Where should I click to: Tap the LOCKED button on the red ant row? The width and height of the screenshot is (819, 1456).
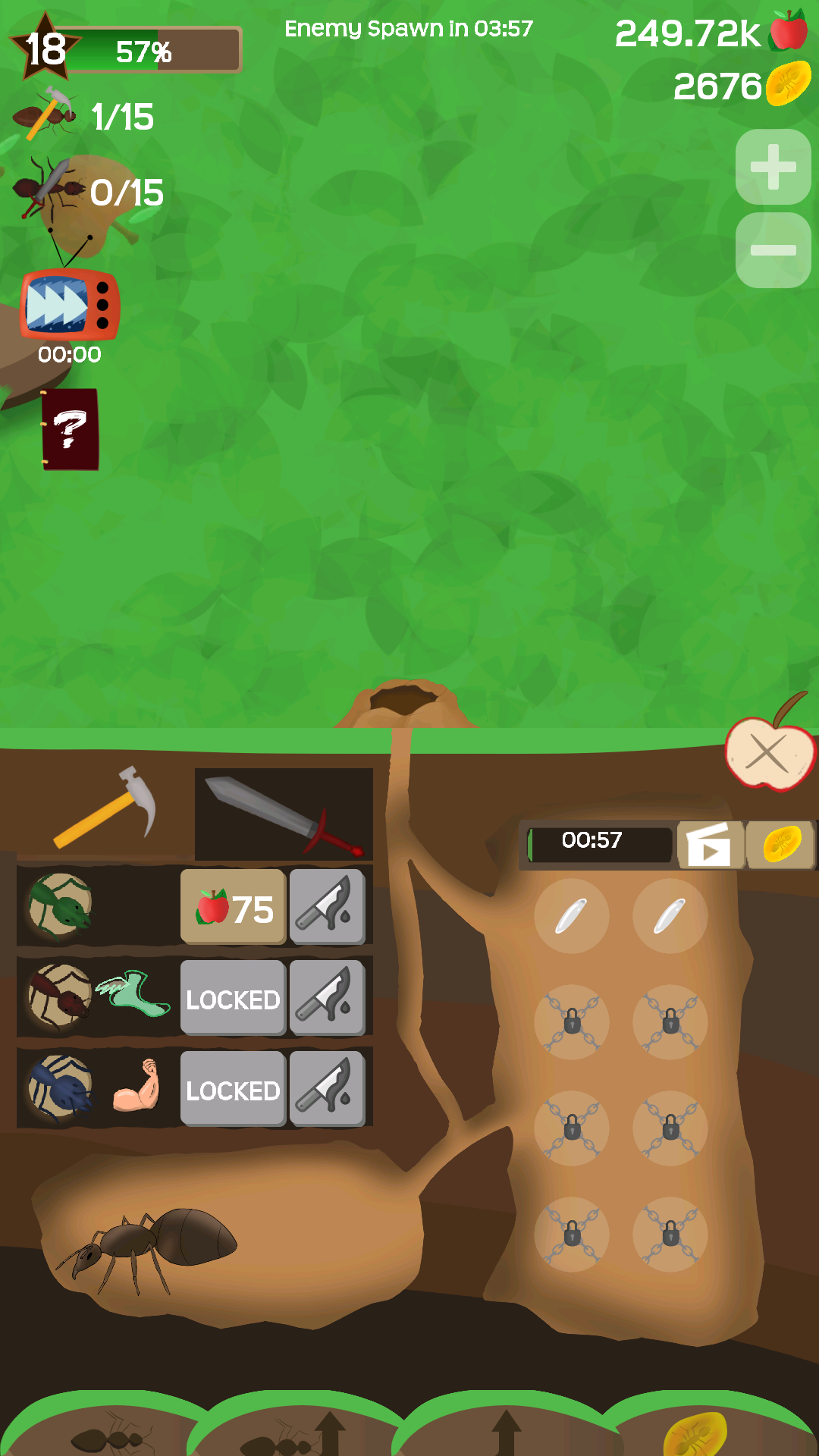233,998
